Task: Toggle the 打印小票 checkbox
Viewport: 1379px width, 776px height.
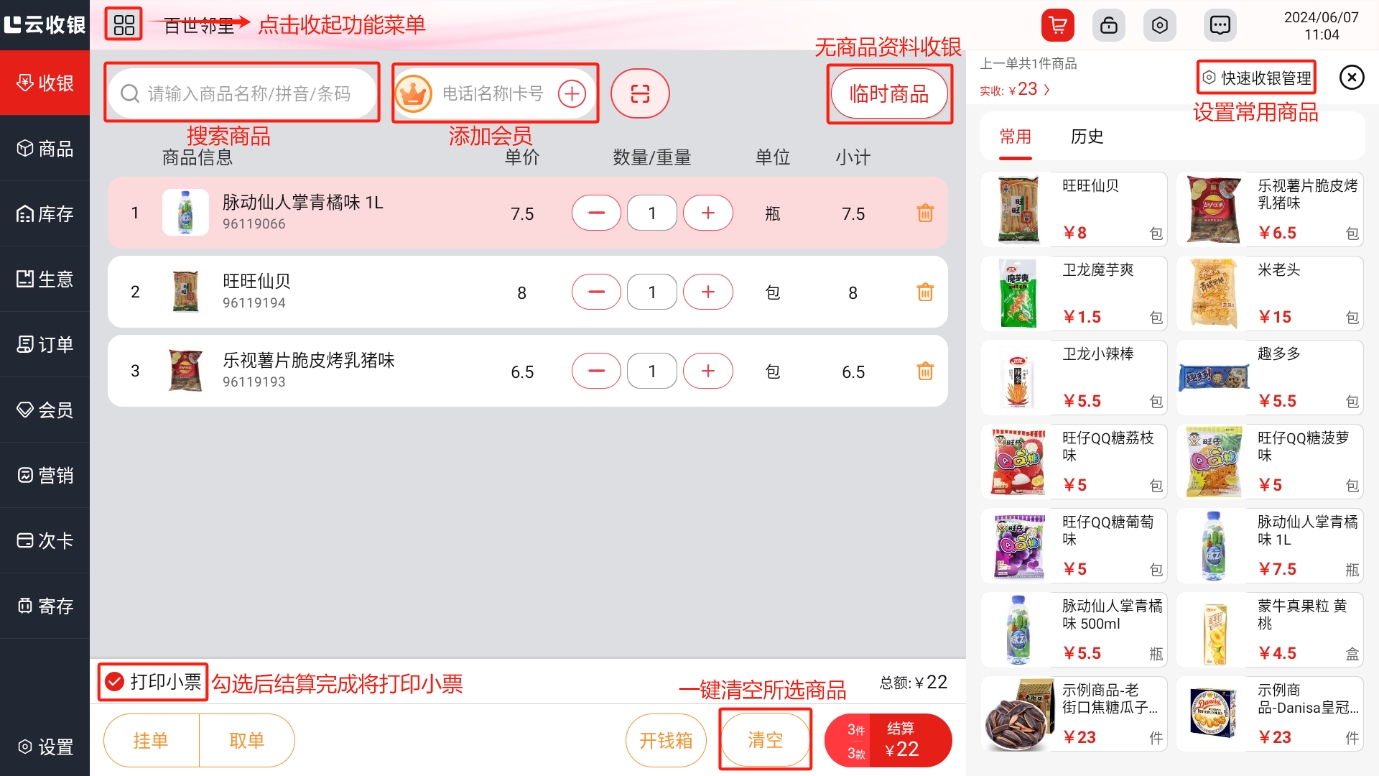Action: click(115, 682)
